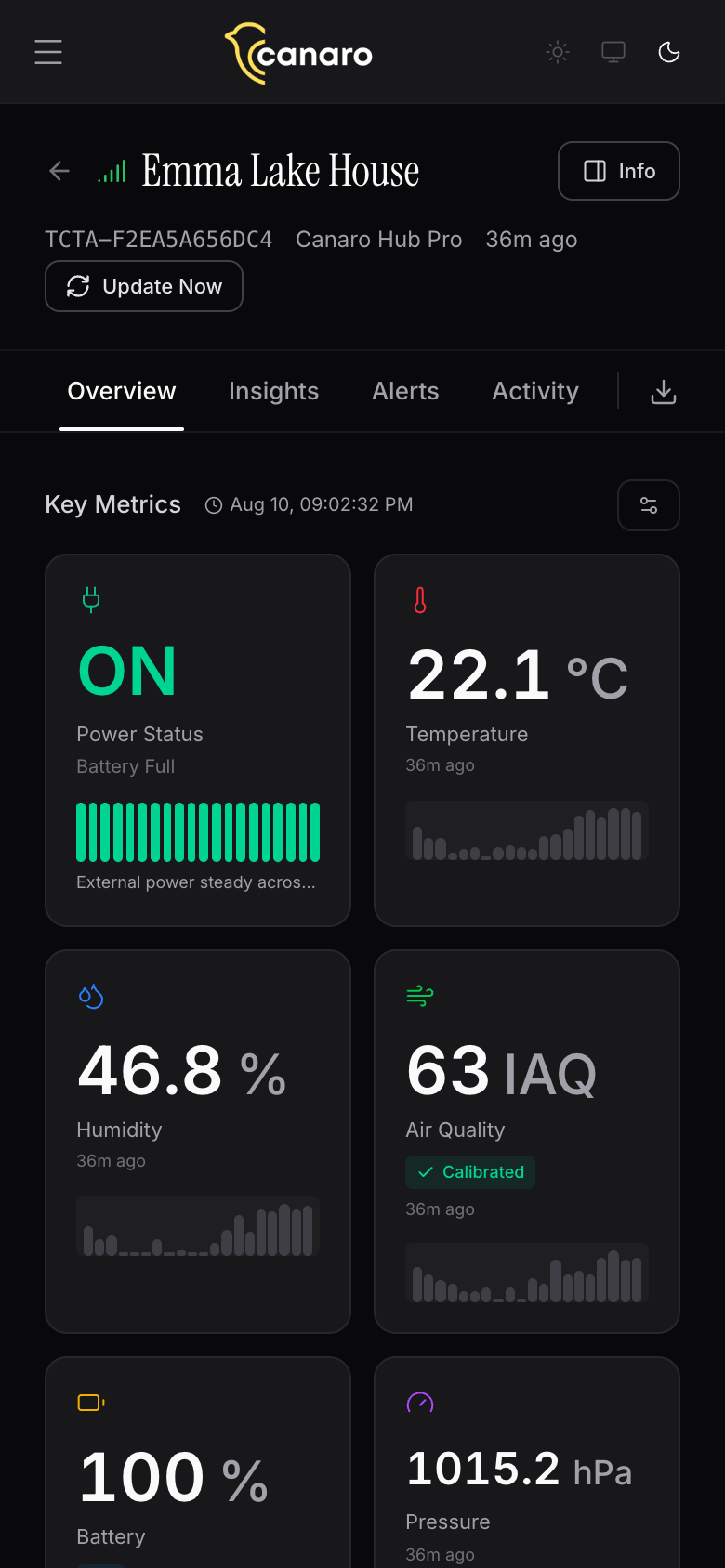Download data with the export icon
This screenshot has width=725, height=1568.
coord(664,391)
